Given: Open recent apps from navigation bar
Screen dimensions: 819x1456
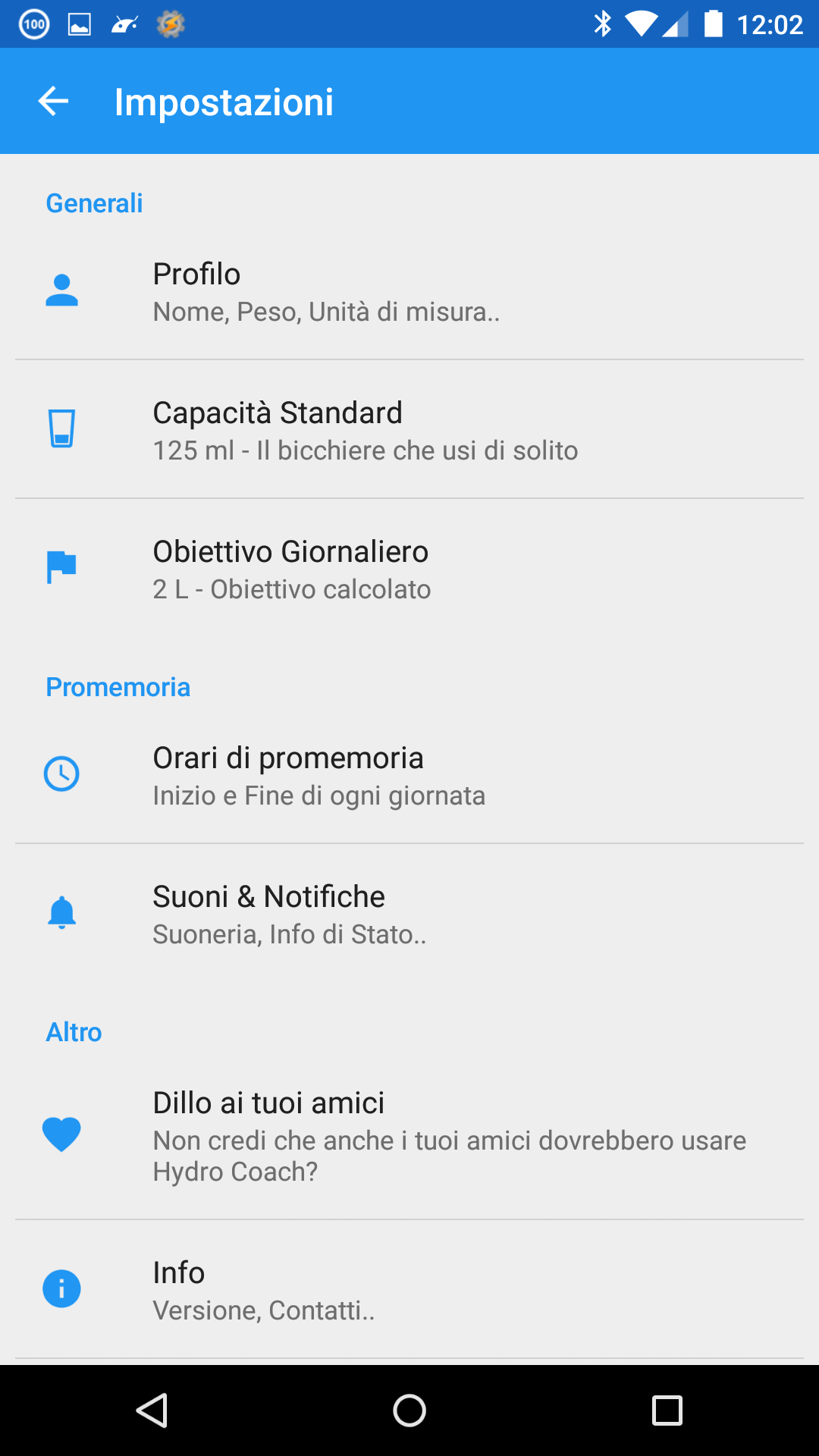Looking at the screenshot, I should click(x=667, y=1410).
